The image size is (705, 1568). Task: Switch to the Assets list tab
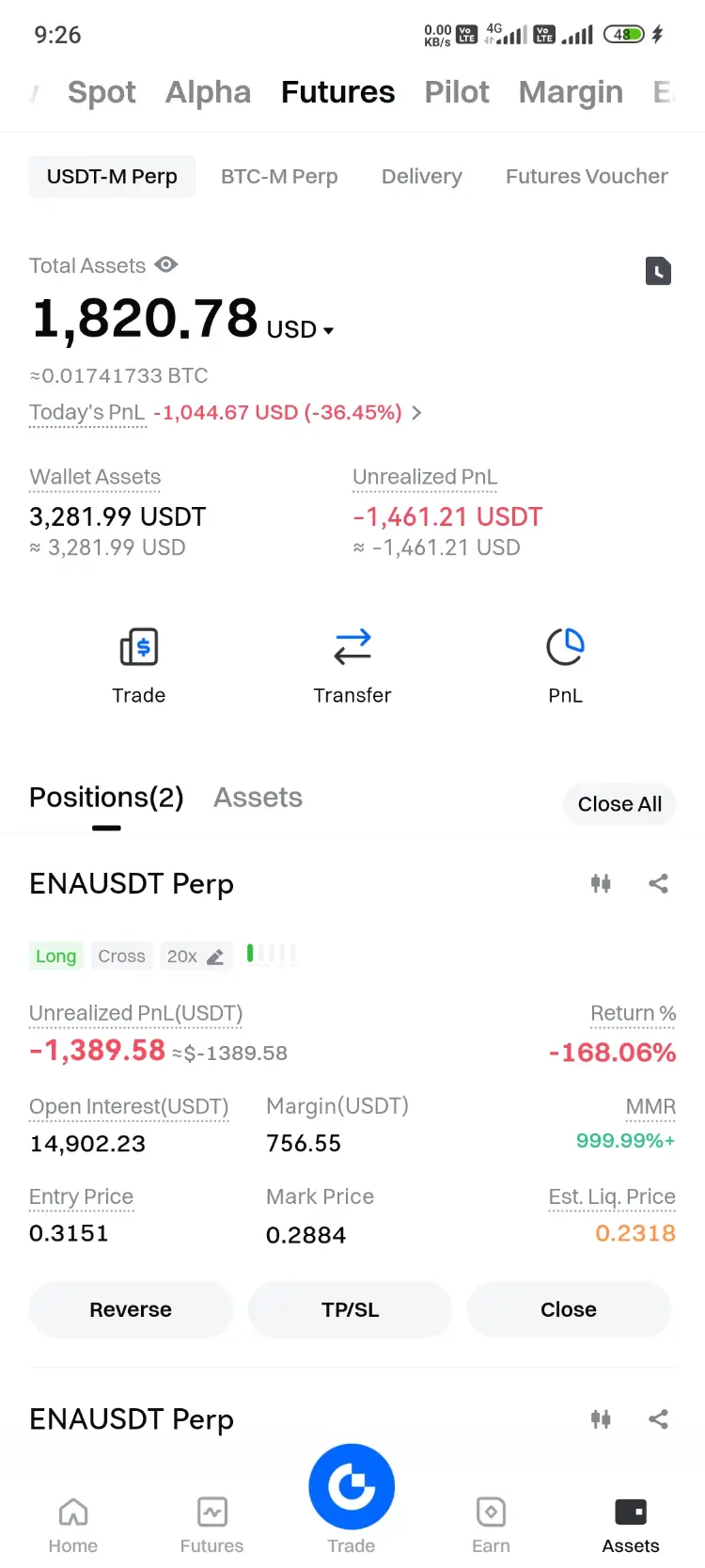pyautogui.click(x=258, y=798)
